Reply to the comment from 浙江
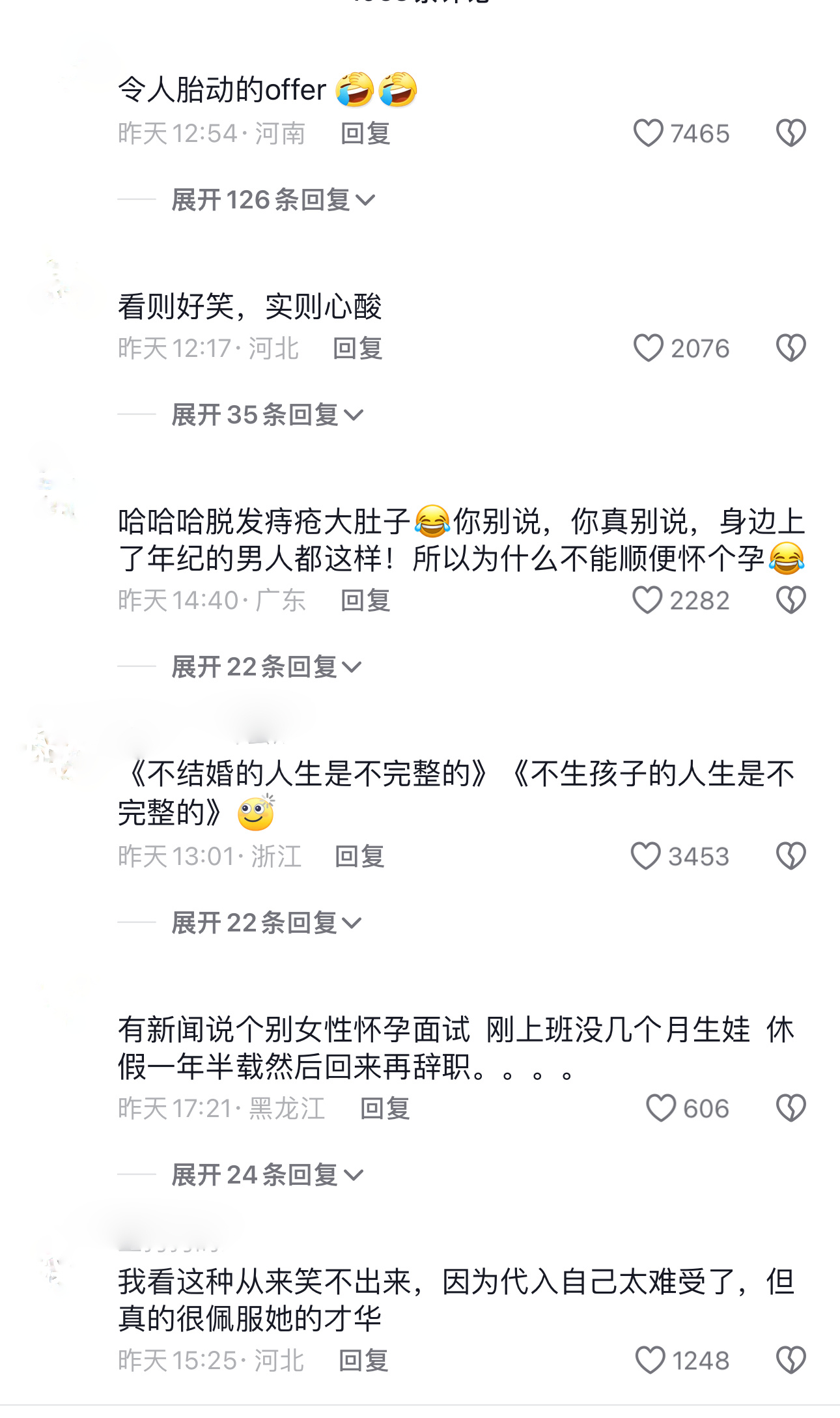This screenshot has height=1418, width=840. pos(359,856)
